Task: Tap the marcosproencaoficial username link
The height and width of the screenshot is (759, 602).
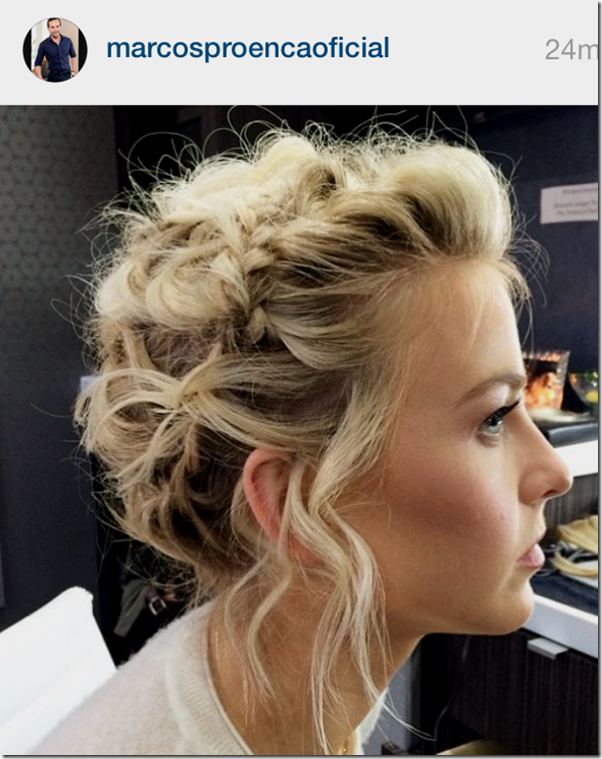Action: coord(247,48)
